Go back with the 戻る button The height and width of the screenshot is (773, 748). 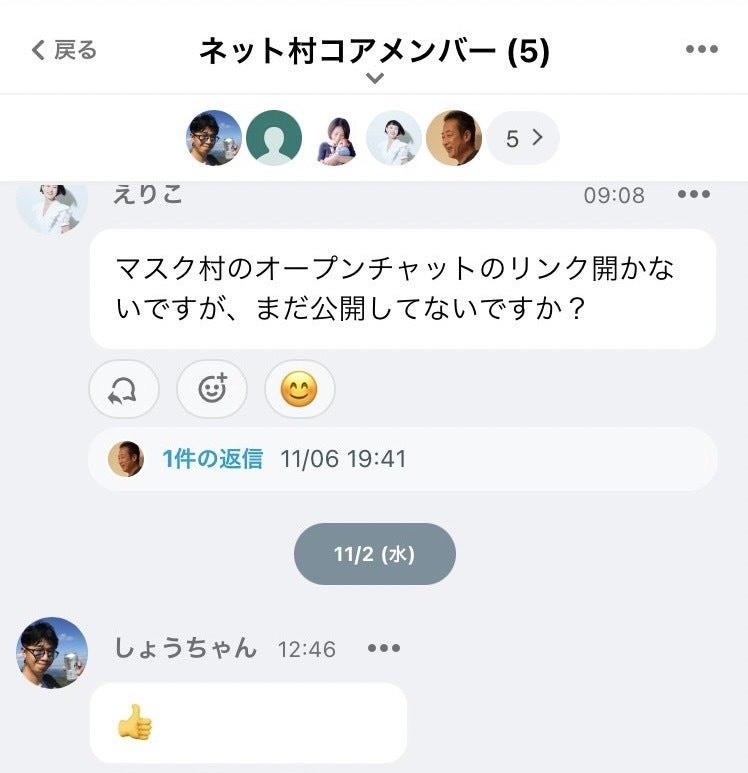(64, 50)
